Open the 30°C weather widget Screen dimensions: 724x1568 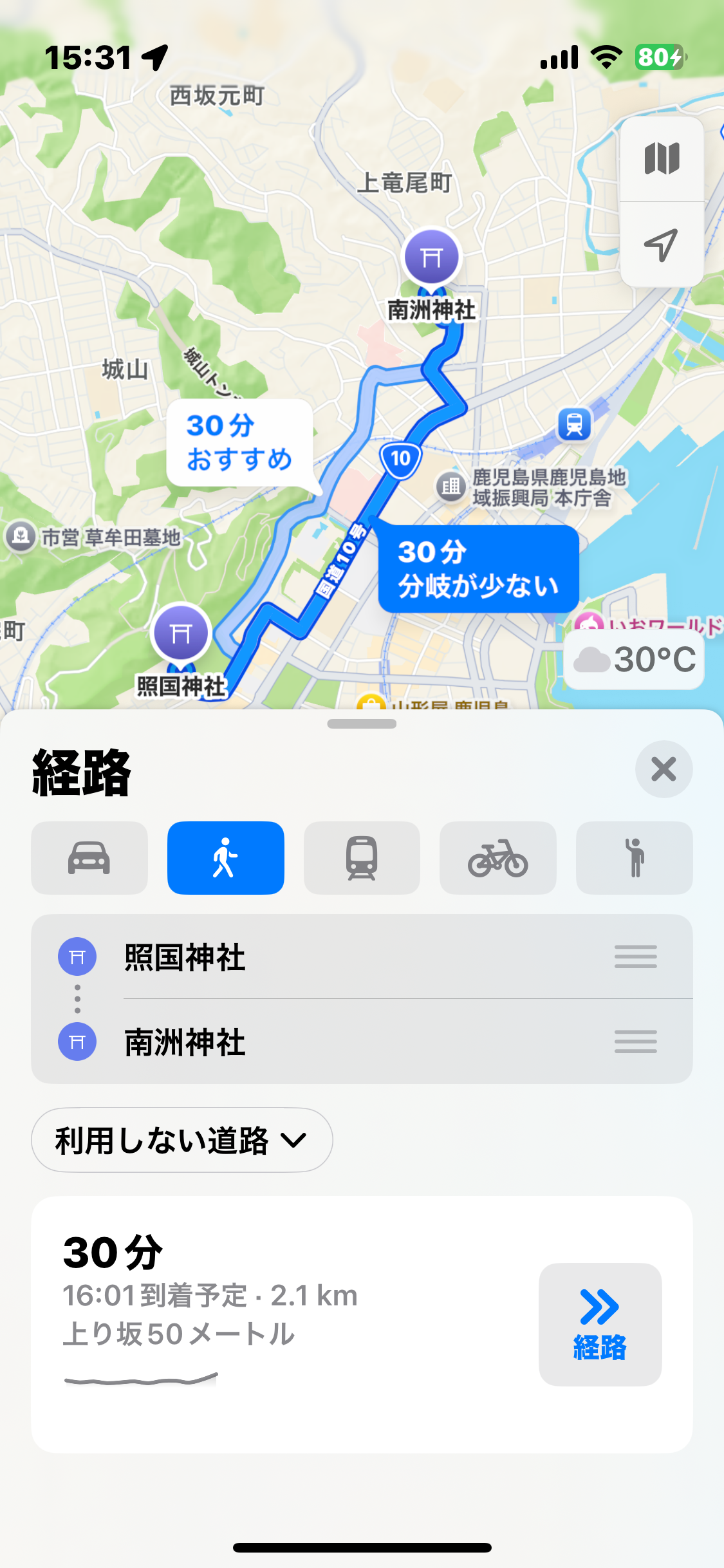click(634, 660)
